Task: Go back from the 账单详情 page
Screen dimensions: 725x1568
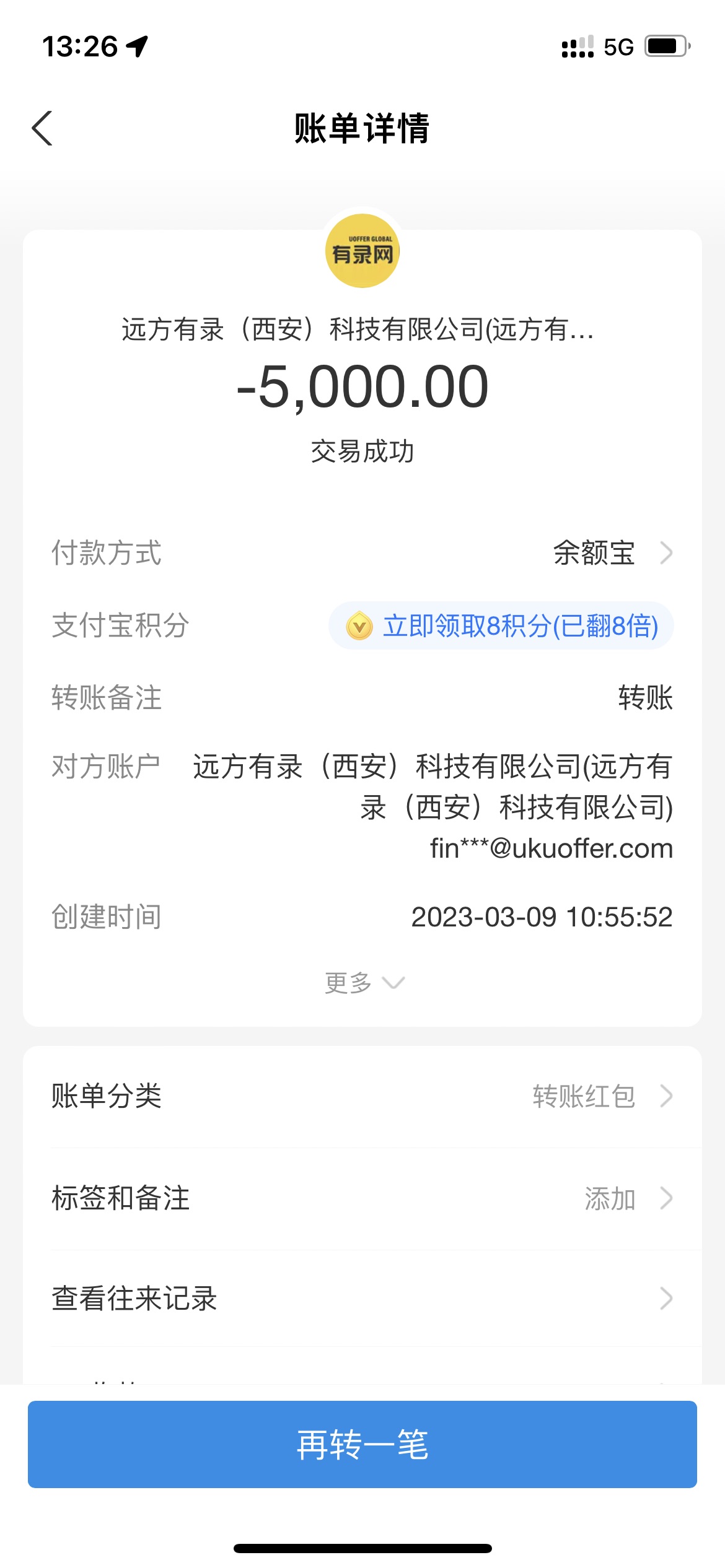Action: click(42, 129)
